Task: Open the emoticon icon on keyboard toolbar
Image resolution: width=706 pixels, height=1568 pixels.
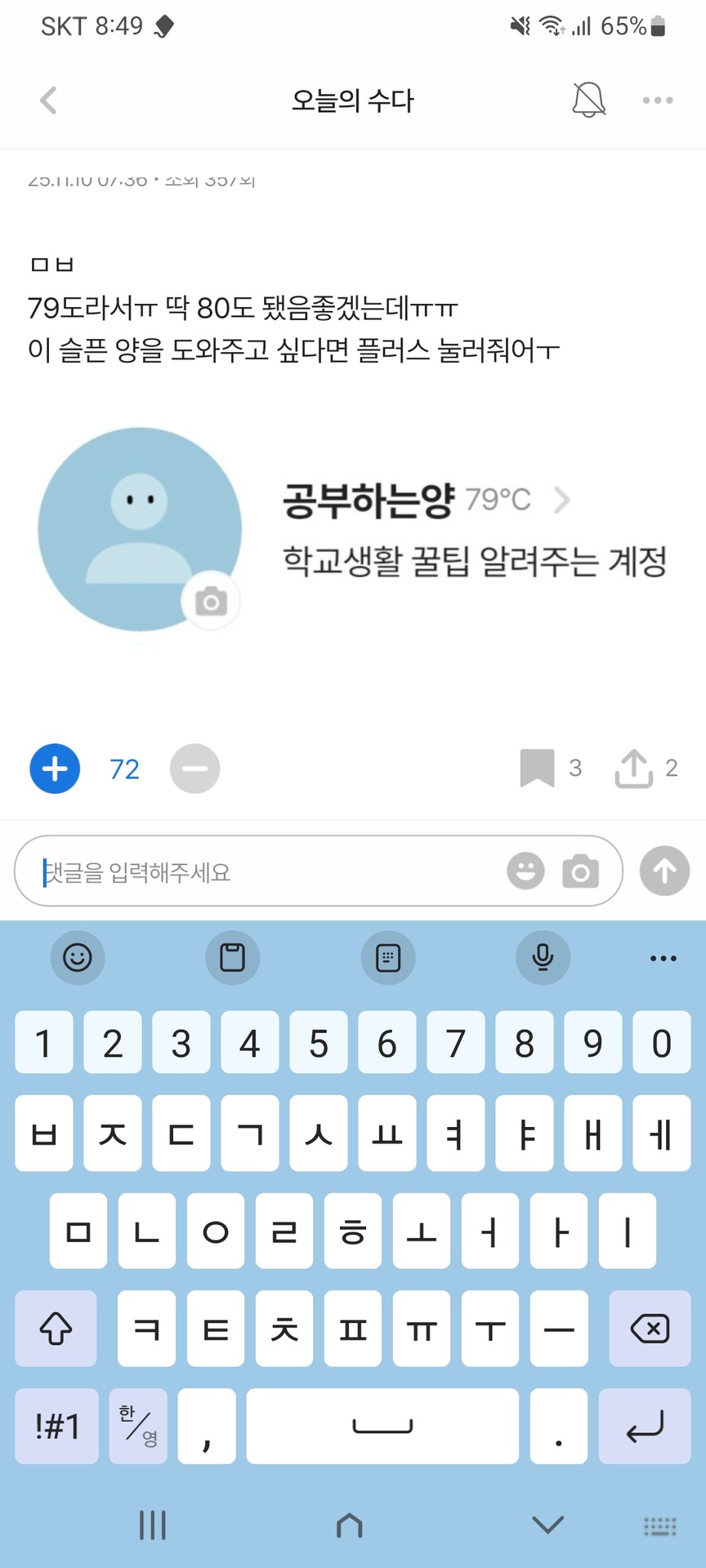Action: click(78, 958)
